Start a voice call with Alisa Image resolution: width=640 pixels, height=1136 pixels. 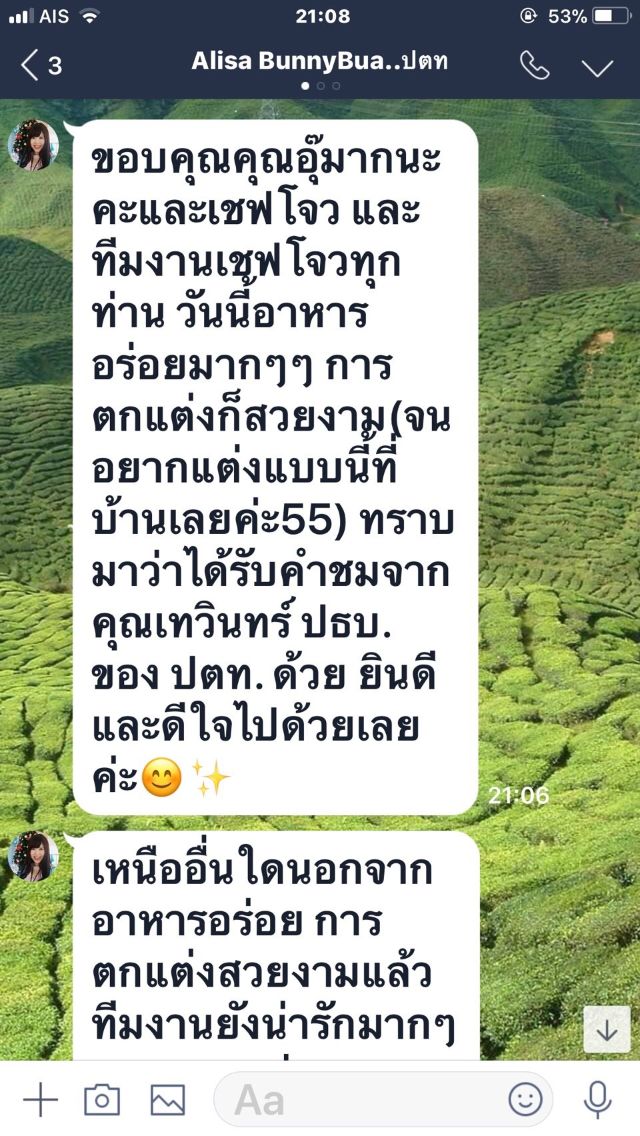click(534, 66)
